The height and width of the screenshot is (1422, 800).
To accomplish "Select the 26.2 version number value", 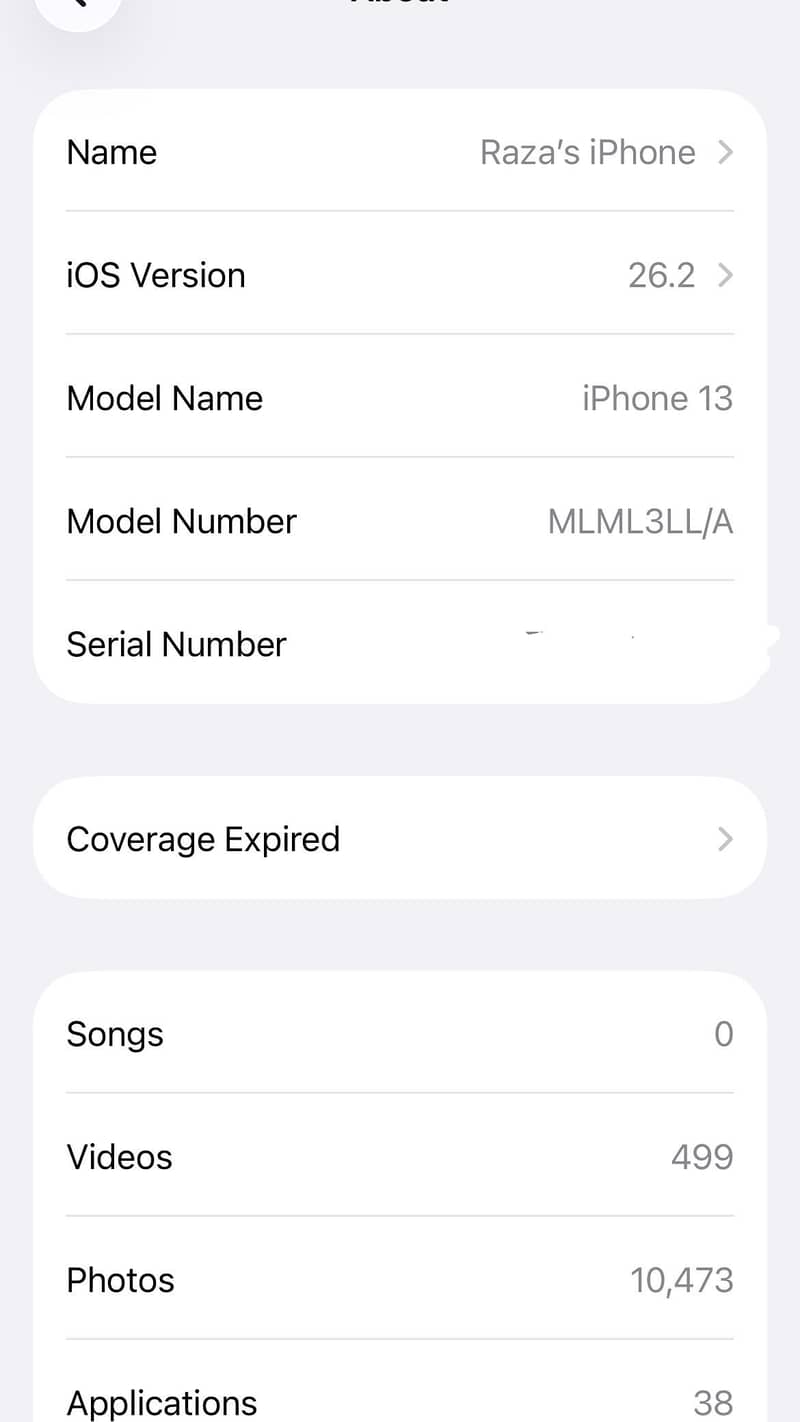I will [x=662, y=275].
